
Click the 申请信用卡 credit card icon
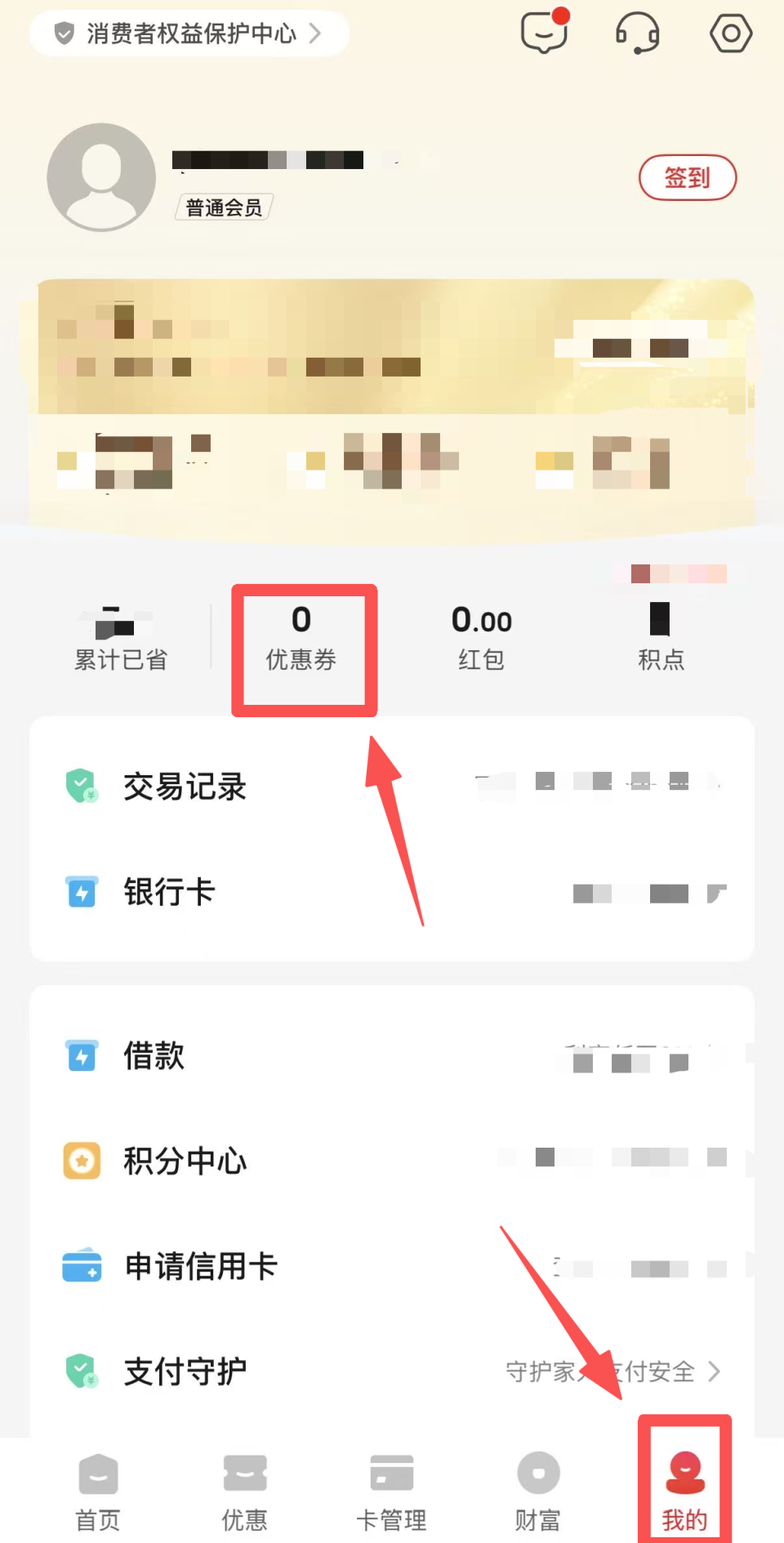point(82,1265)
